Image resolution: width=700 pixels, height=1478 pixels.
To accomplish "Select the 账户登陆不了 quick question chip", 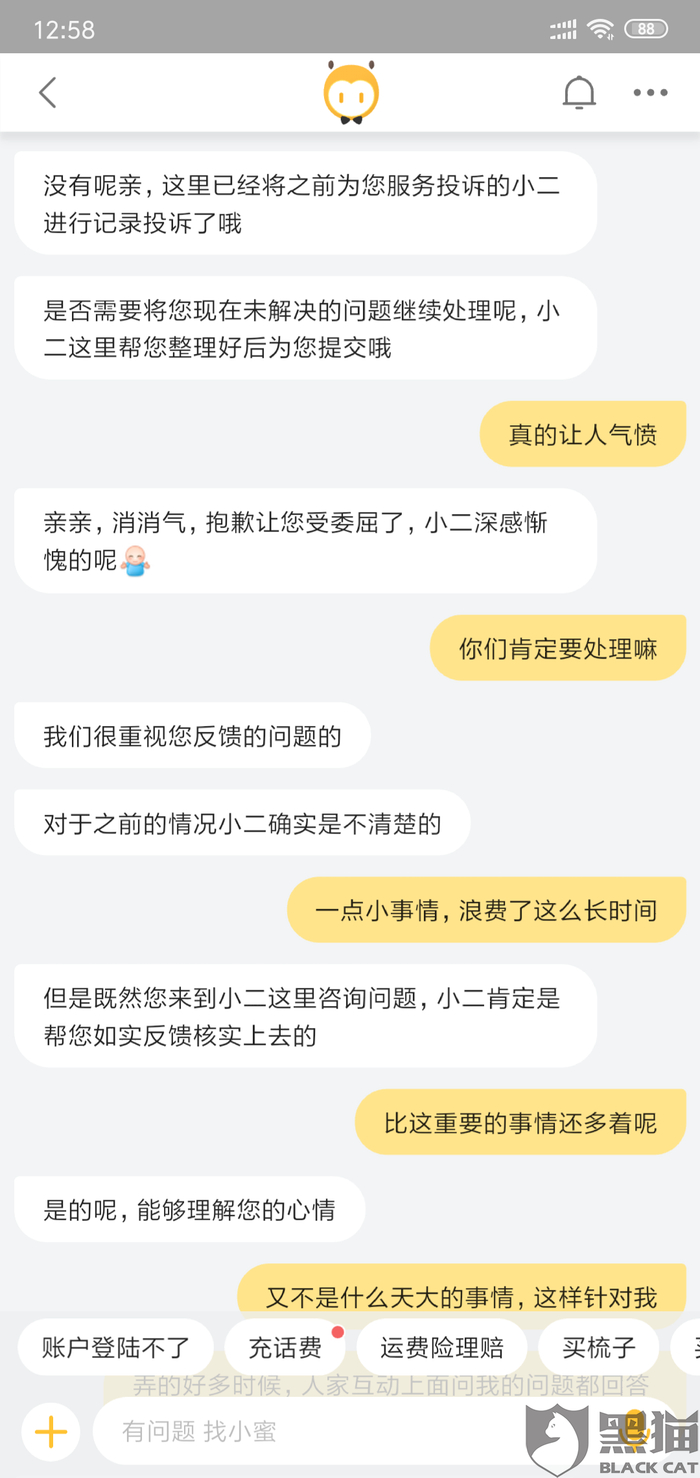I will (116, 1347).
